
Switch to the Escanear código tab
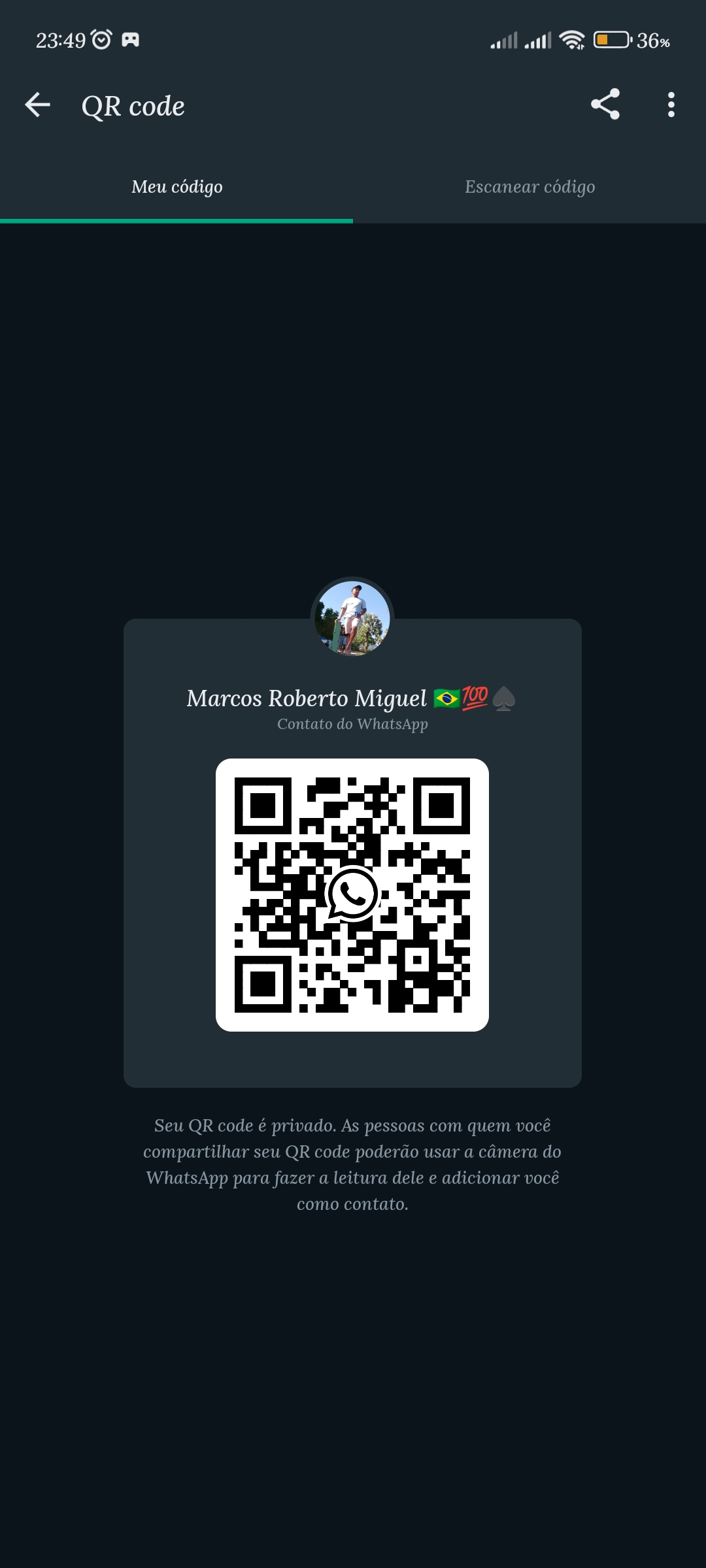(529, 187)
